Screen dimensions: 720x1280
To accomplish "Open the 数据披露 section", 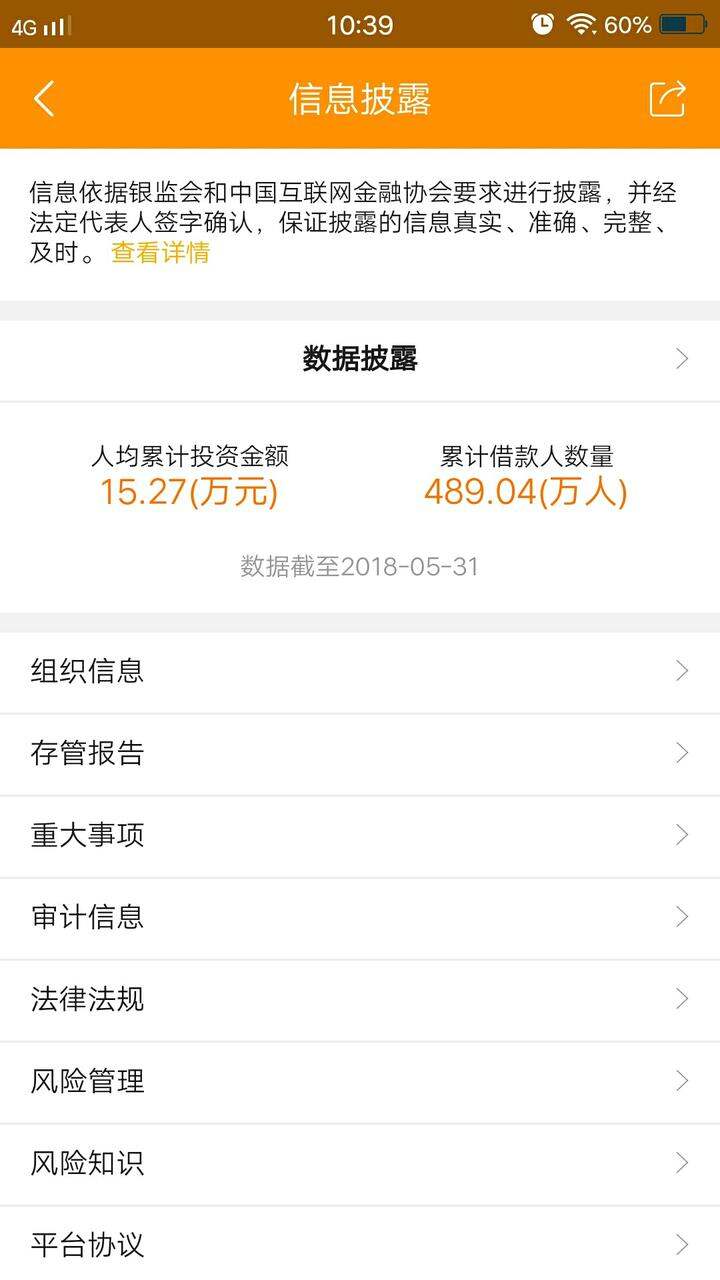I will 360,360.
